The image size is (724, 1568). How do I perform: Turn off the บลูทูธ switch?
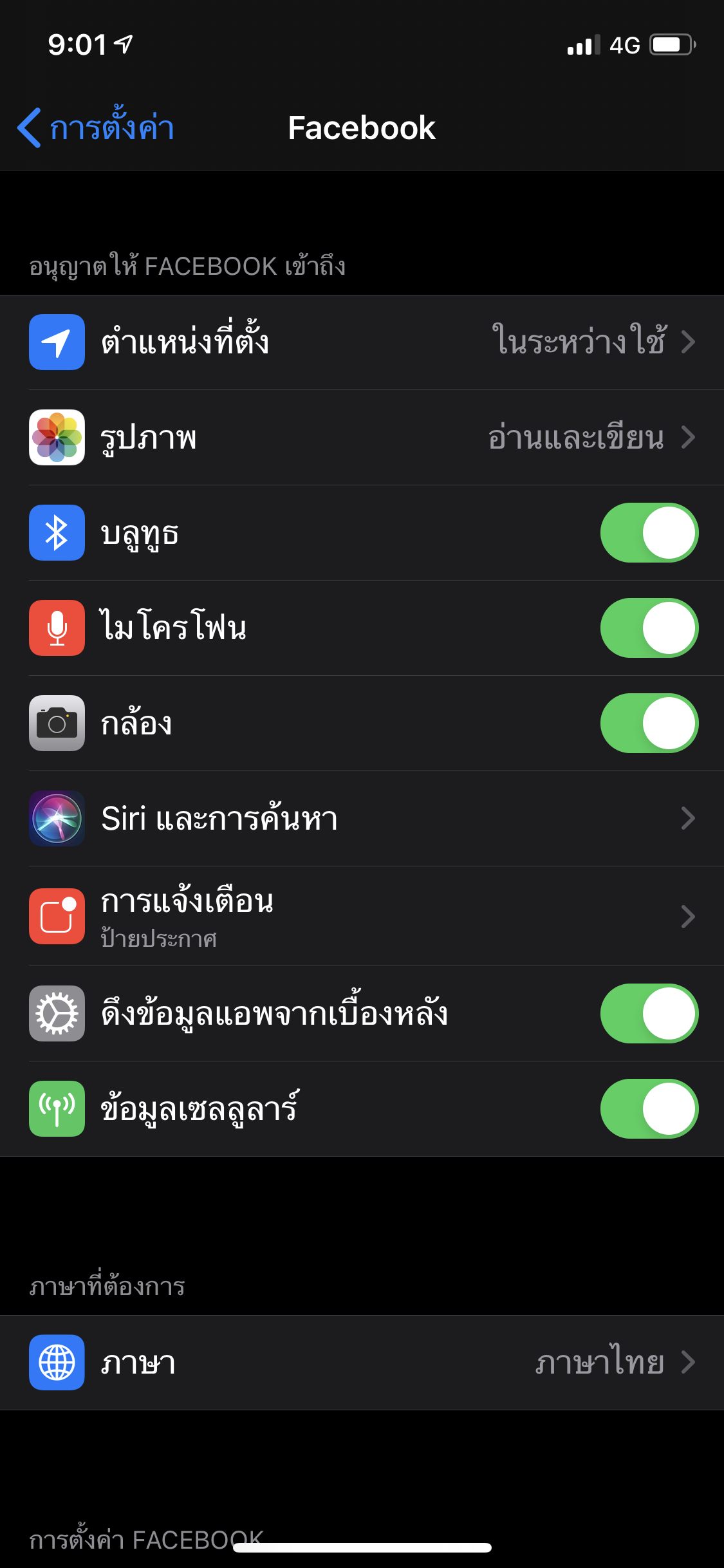(x=649, y=532)
